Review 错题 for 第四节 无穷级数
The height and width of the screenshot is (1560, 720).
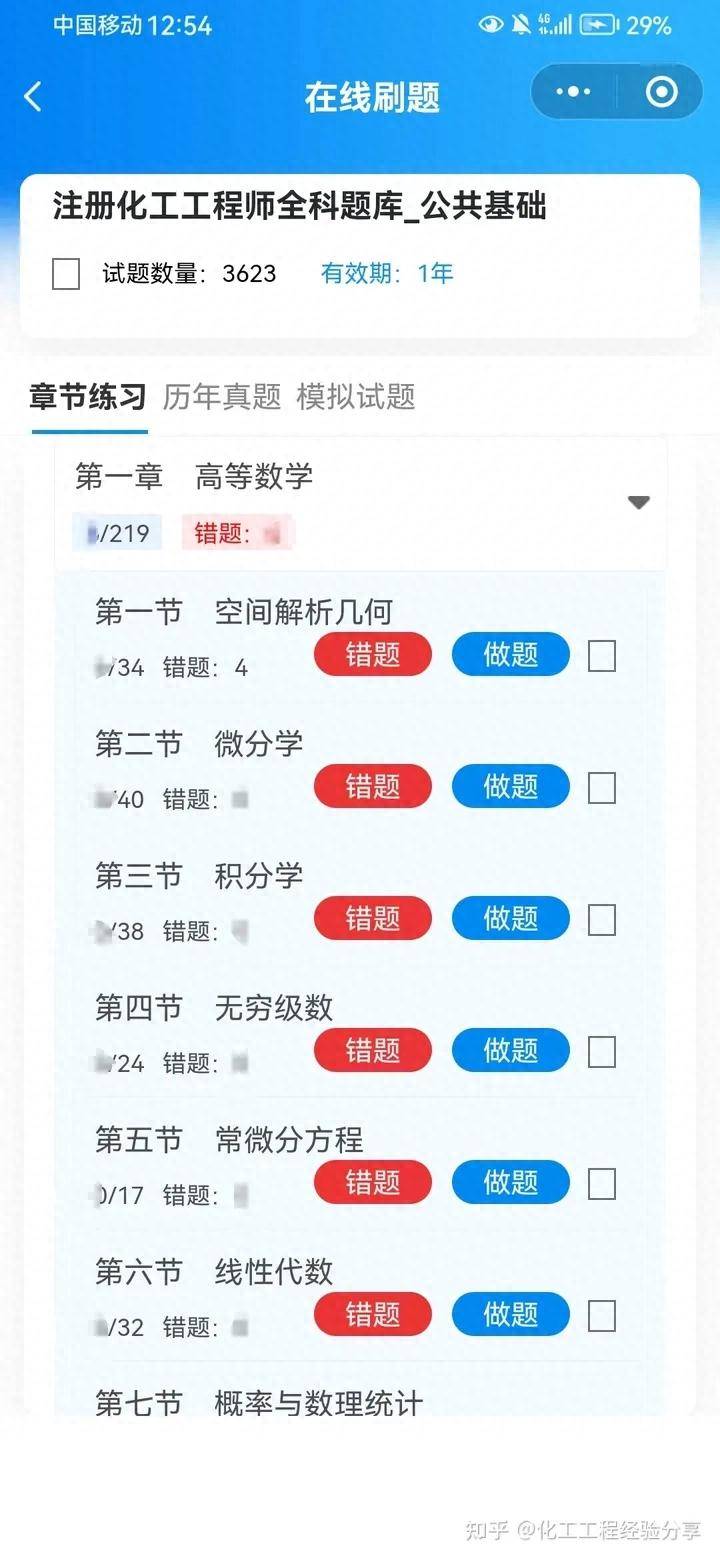(x=373, y=1051)
